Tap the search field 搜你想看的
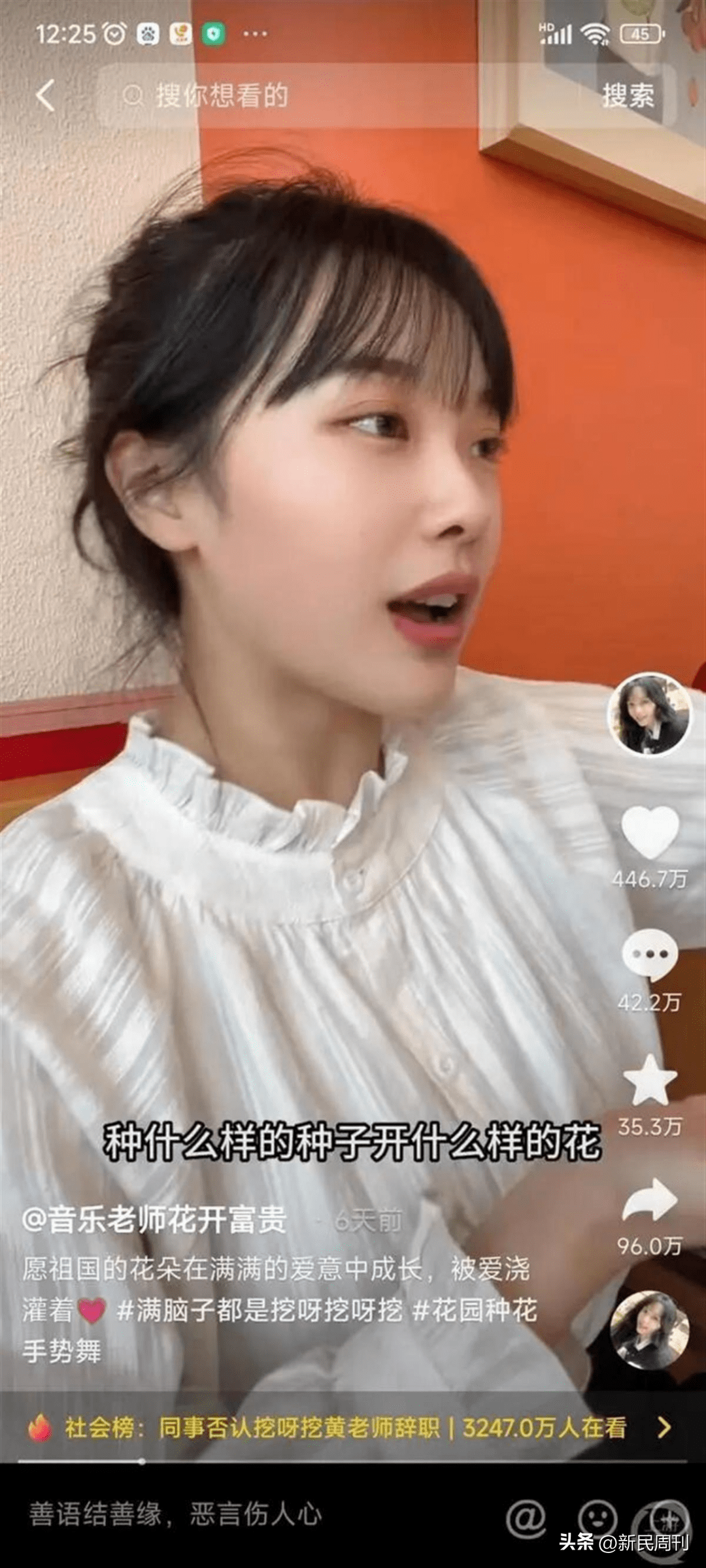 click(x=340, y=97)
